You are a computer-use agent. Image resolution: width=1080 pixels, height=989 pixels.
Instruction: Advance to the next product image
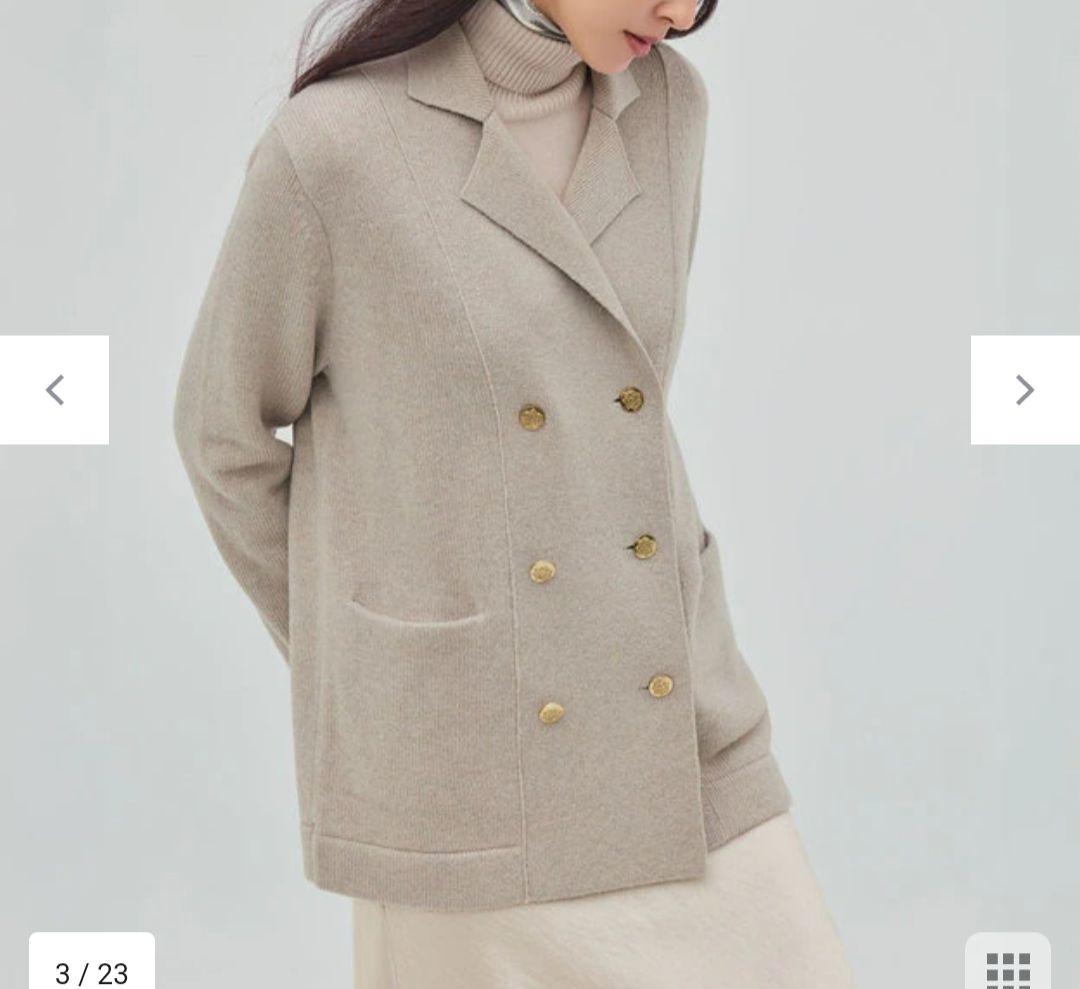1025,390
